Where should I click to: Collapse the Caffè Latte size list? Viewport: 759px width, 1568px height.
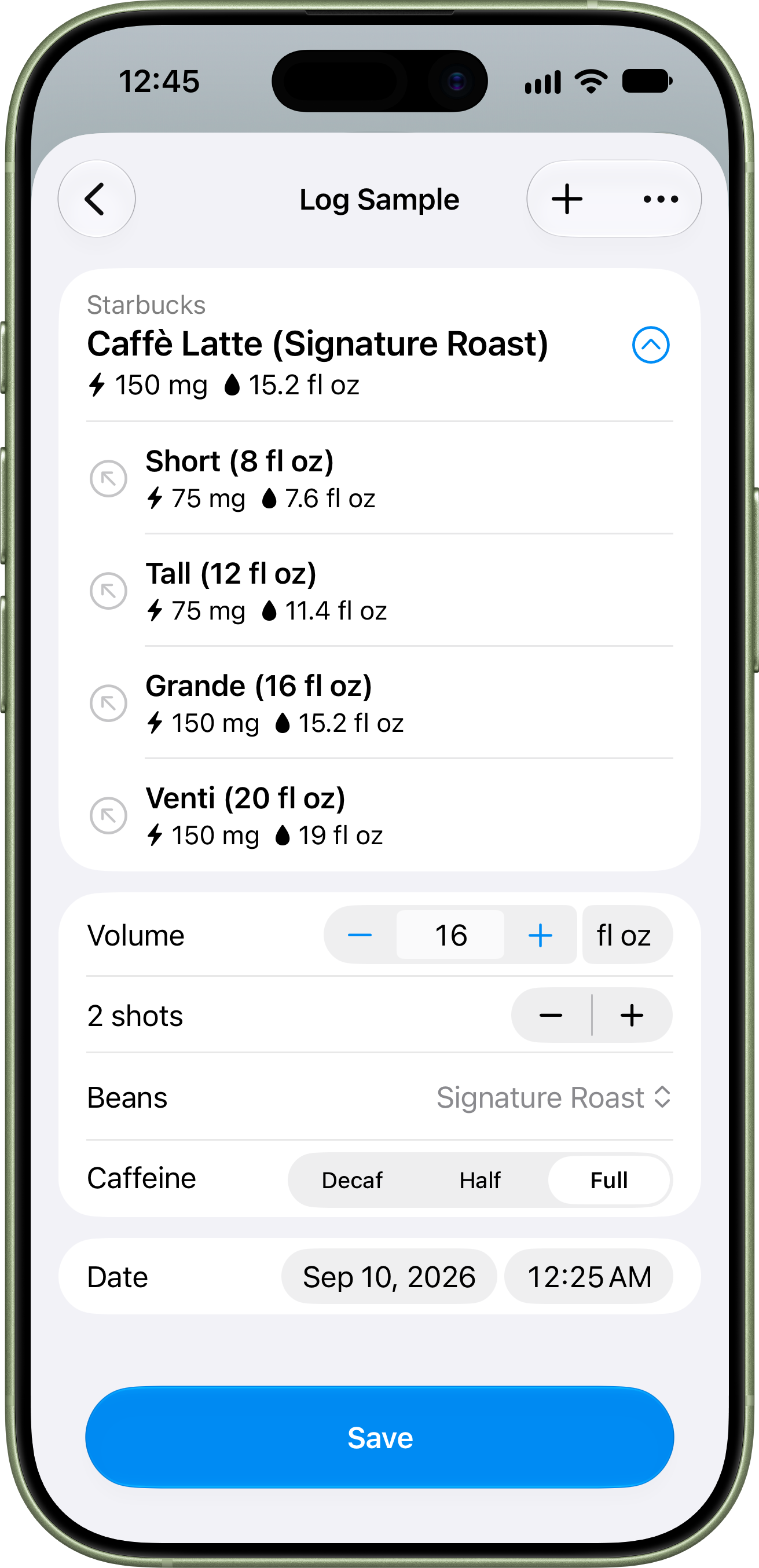coord(650,345)
